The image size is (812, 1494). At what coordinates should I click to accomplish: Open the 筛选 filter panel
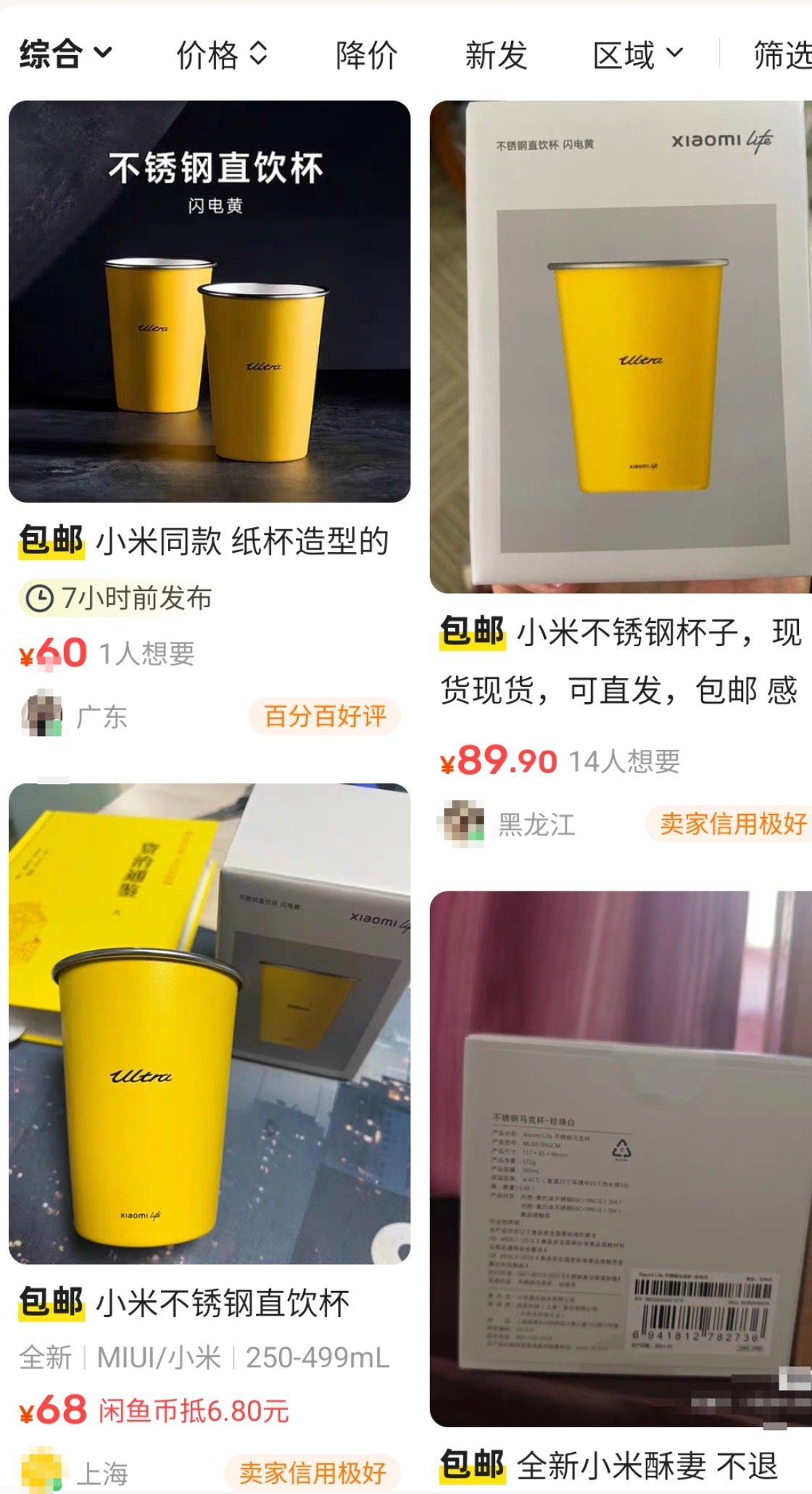click(x=781, y=55)
